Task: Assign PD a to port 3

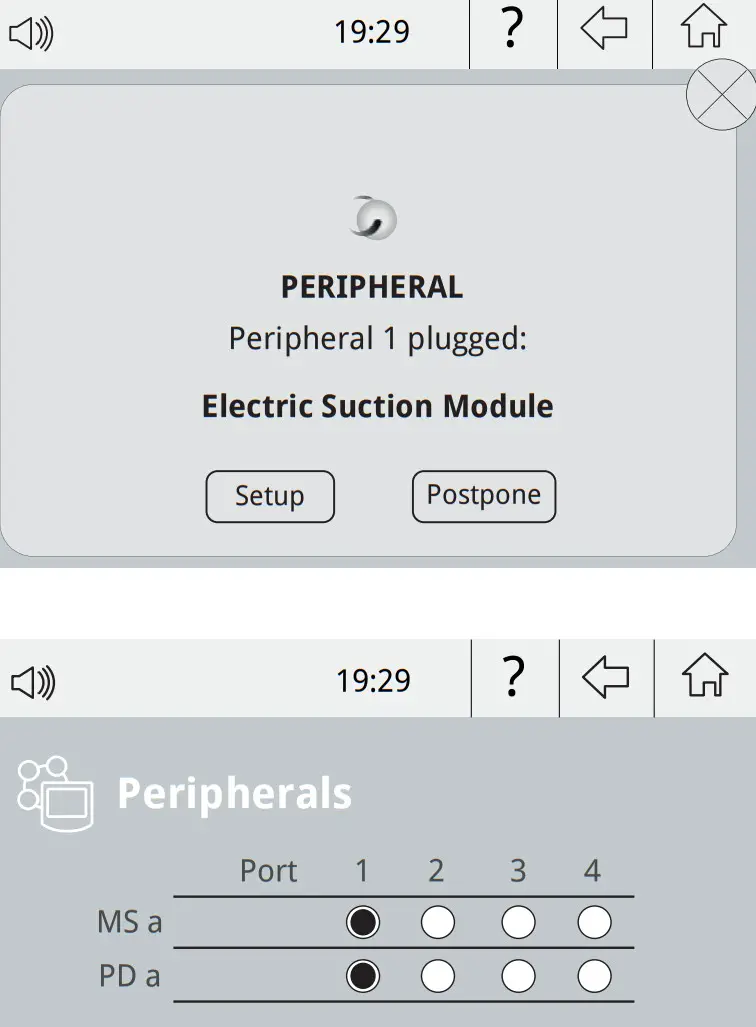Action: click(x=518, y=976)
